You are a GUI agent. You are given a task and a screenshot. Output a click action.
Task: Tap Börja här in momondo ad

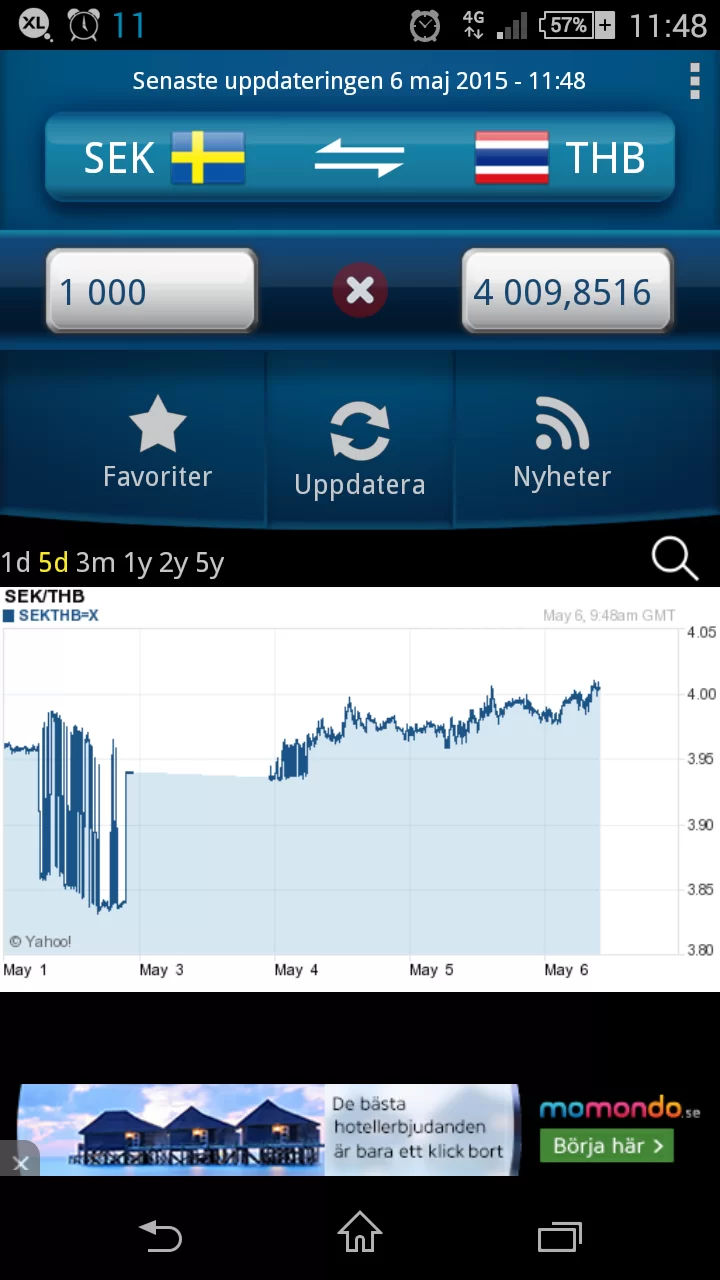tap(607, 1146)
